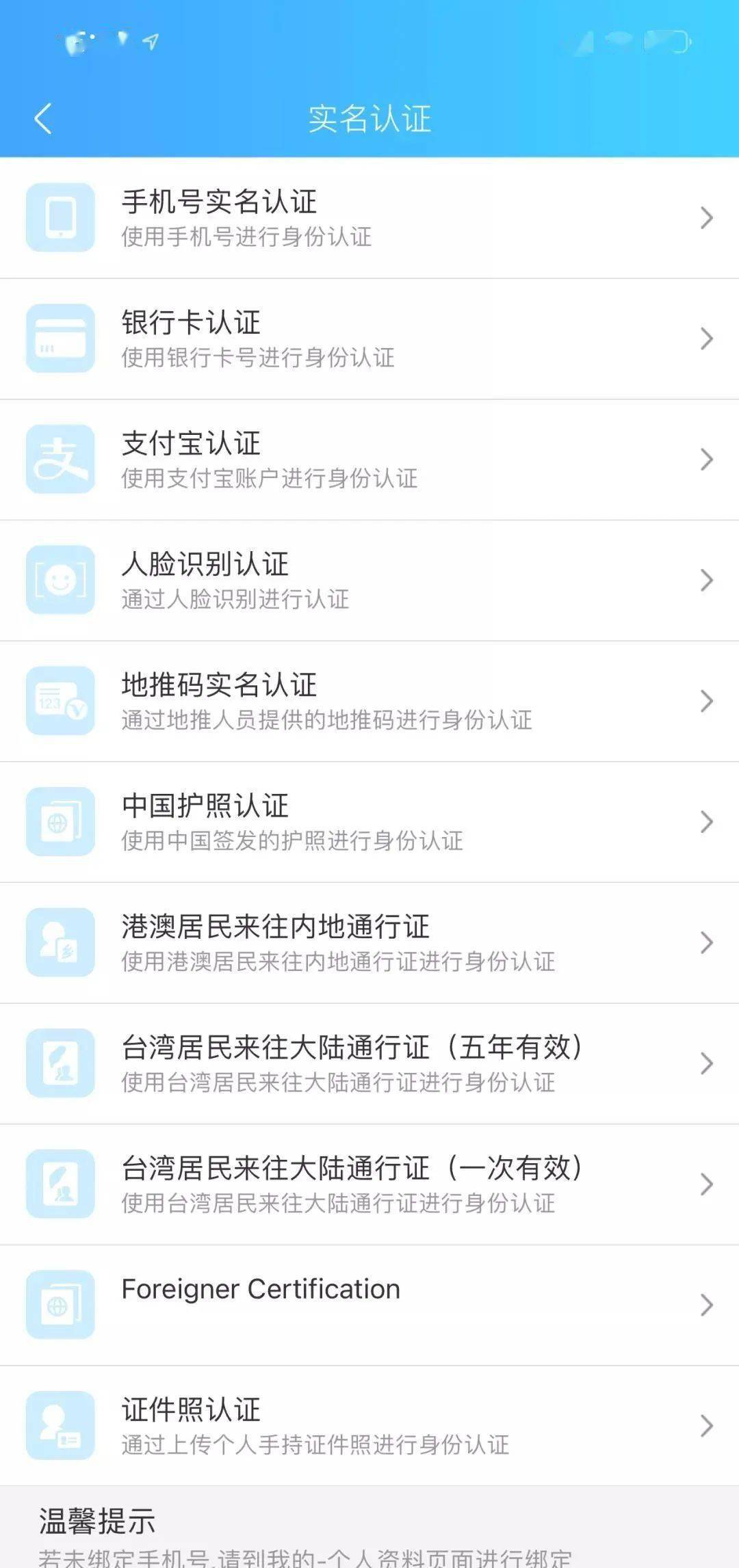Choose 台湾居民来往大陆通行证（五年有效）
739x1568 pixels.
tap(369, 1063)
